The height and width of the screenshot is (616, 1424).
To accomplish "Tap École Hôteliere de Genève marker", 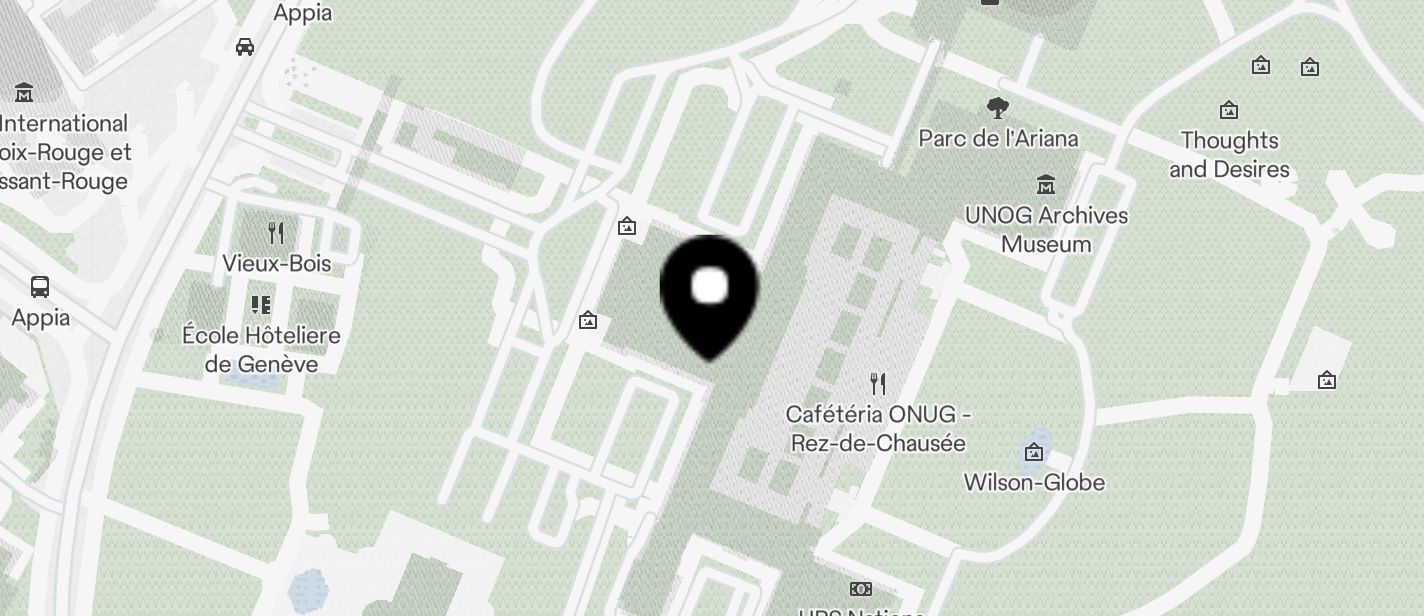I will (261, 305).
